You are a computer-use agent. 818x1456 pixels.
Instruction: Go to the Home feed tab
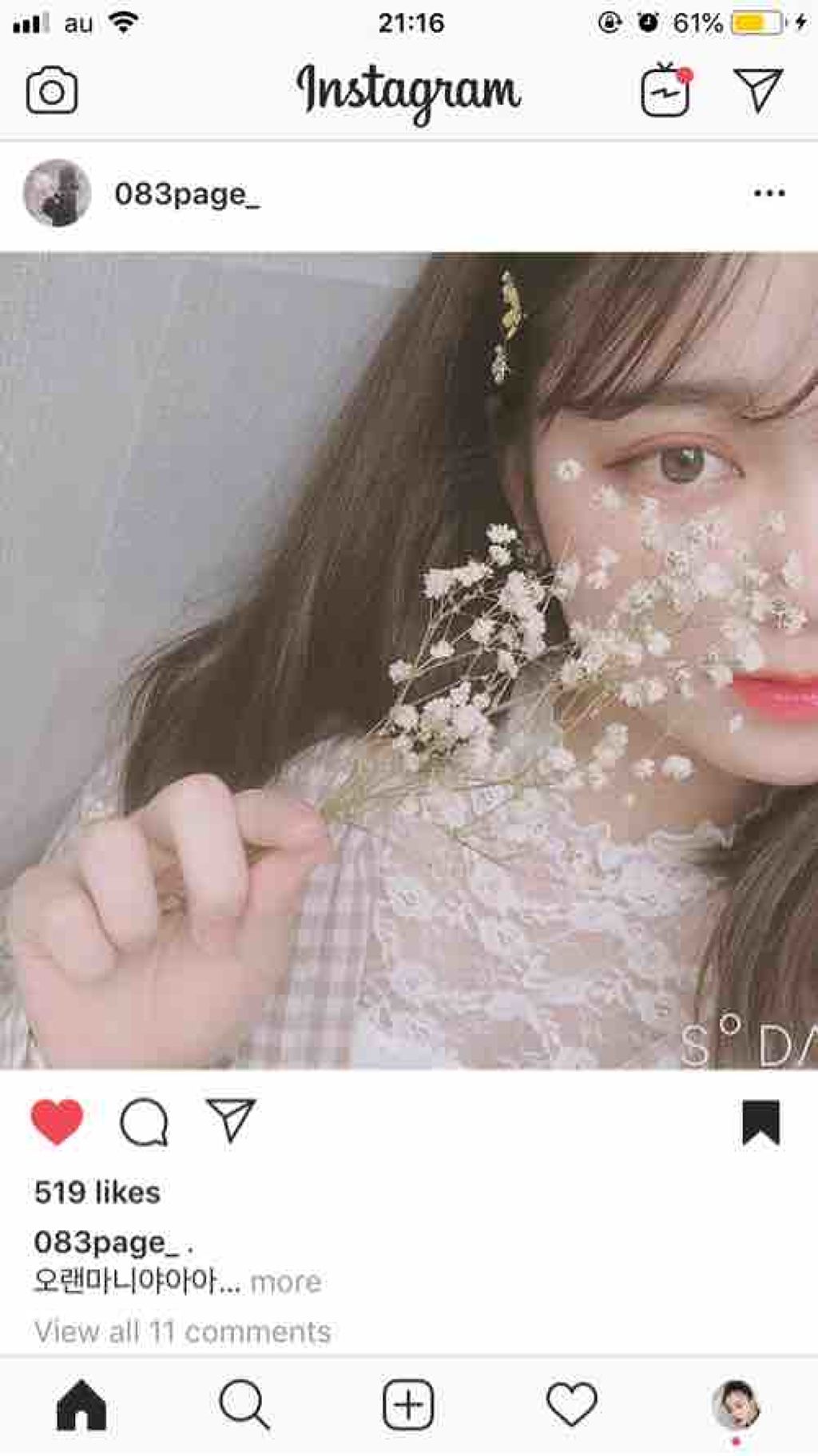click(x=81, y=1405)
